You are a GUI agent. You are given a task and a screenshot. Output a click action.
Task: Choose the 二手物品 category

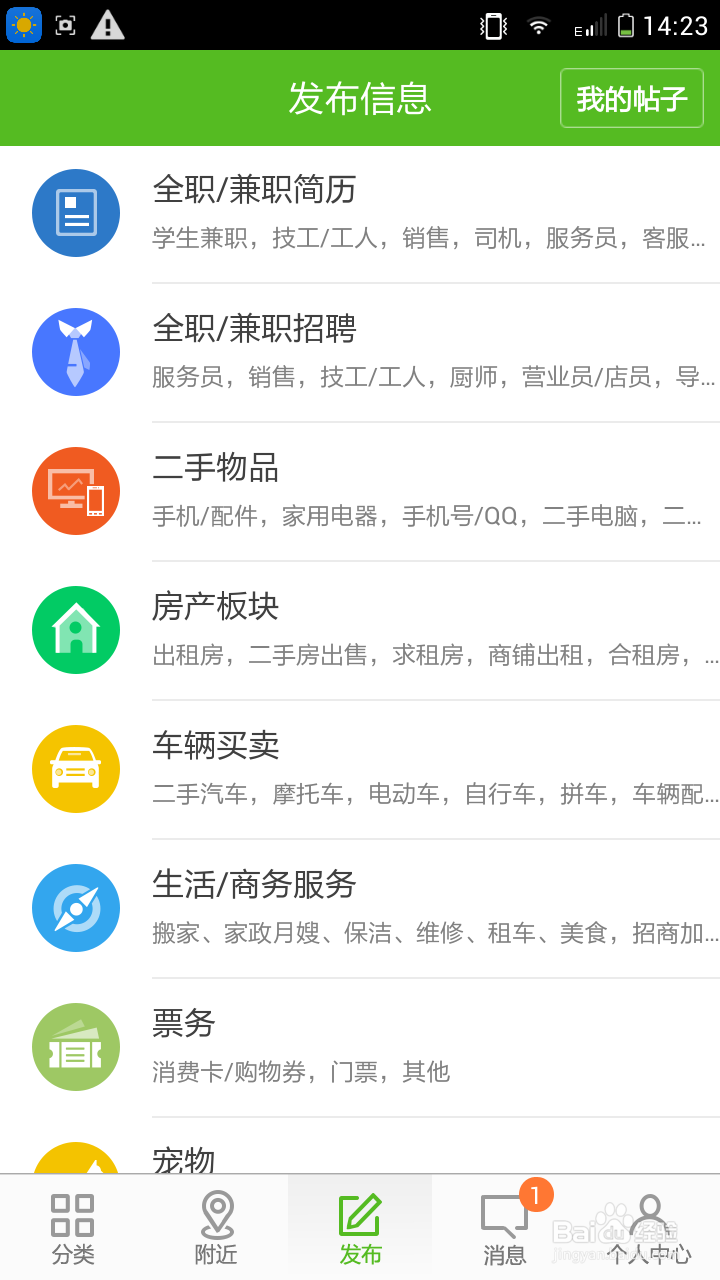pos(360,492)
